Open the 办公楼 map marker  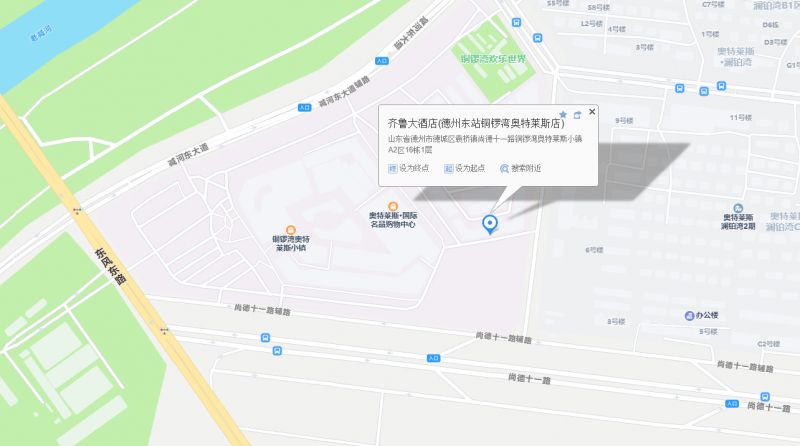click(x=690, y=316)
